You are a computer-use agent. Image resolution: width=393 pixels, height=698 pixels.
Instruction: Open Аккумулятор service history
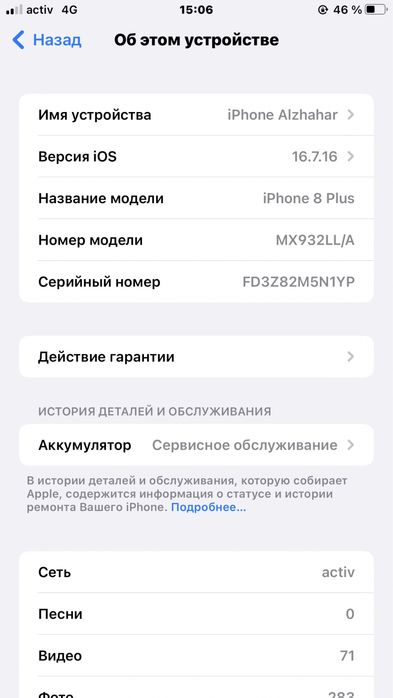coord(196,445)
